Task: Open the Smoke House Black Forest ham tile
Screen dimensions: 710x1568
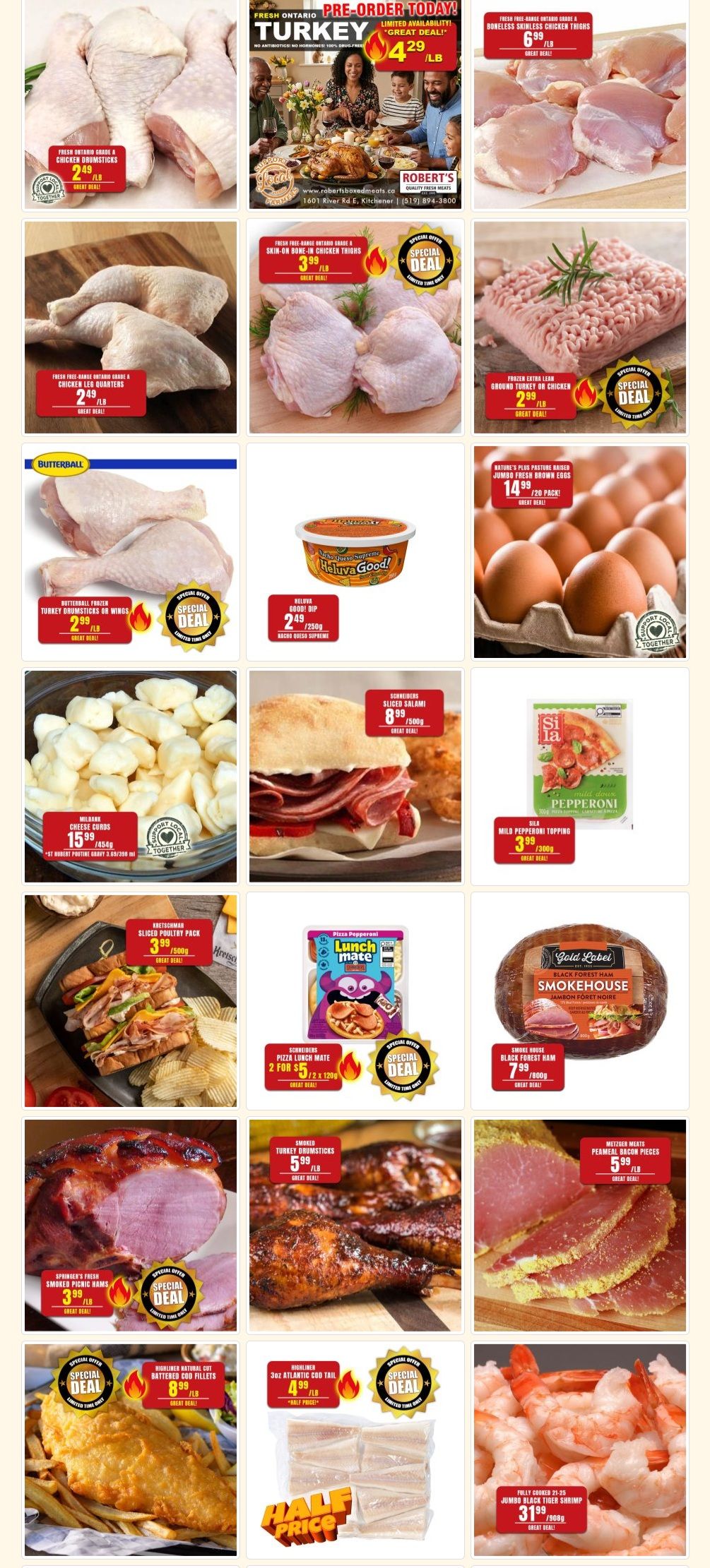Action: (579, 1000)
